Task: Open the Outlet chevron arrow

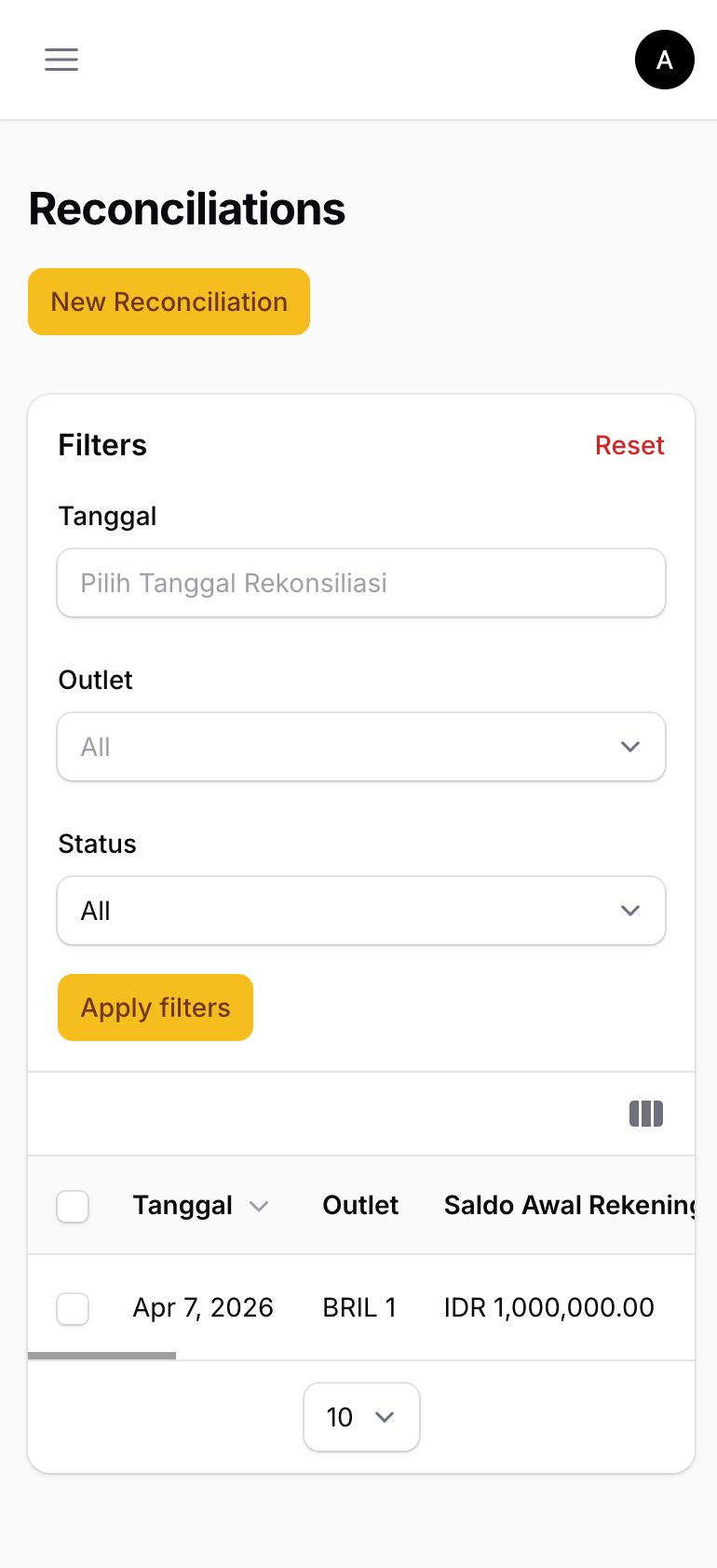Action: 630,746
